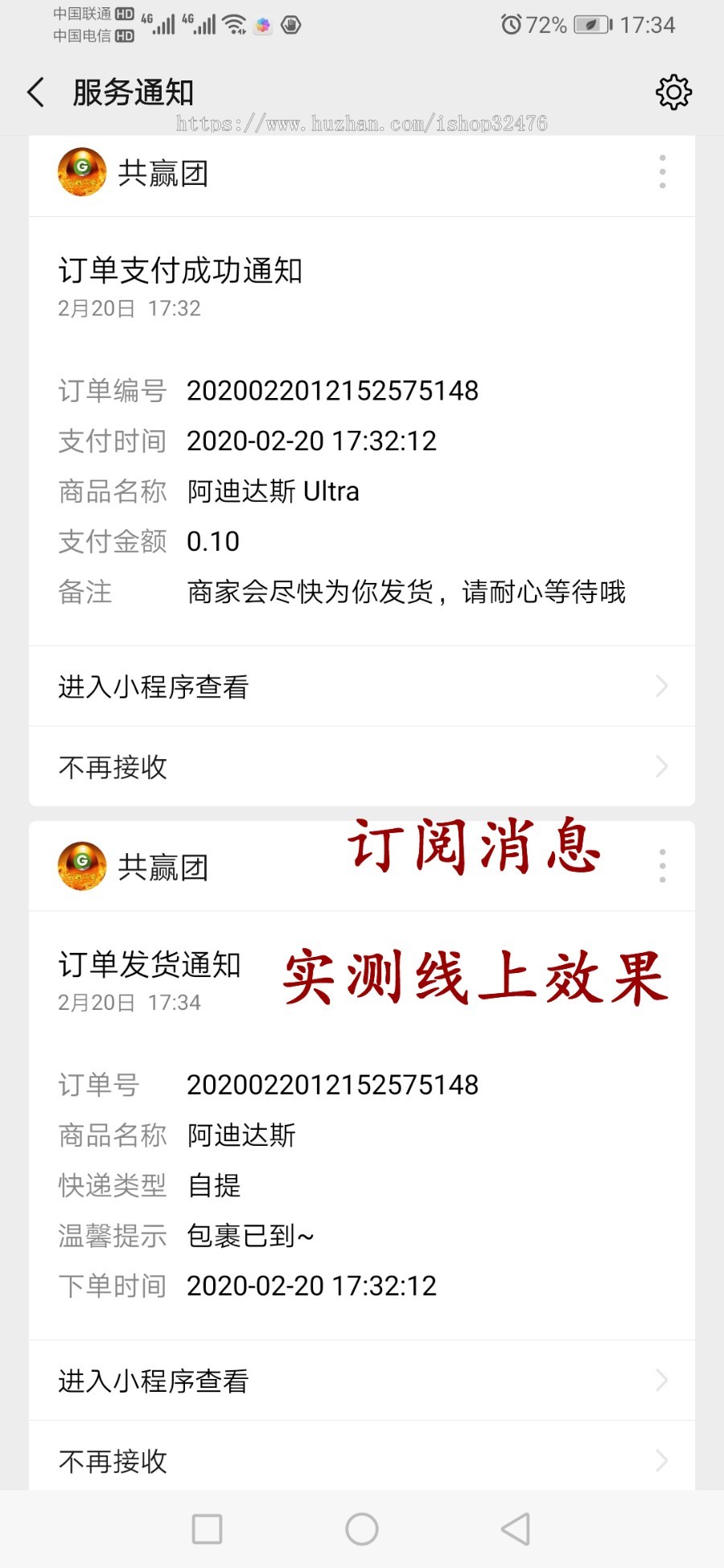724x1568 pixels.
Task: Open the huzhan.com watermark link
Action: pyautogui.click(x=362, y=123)
